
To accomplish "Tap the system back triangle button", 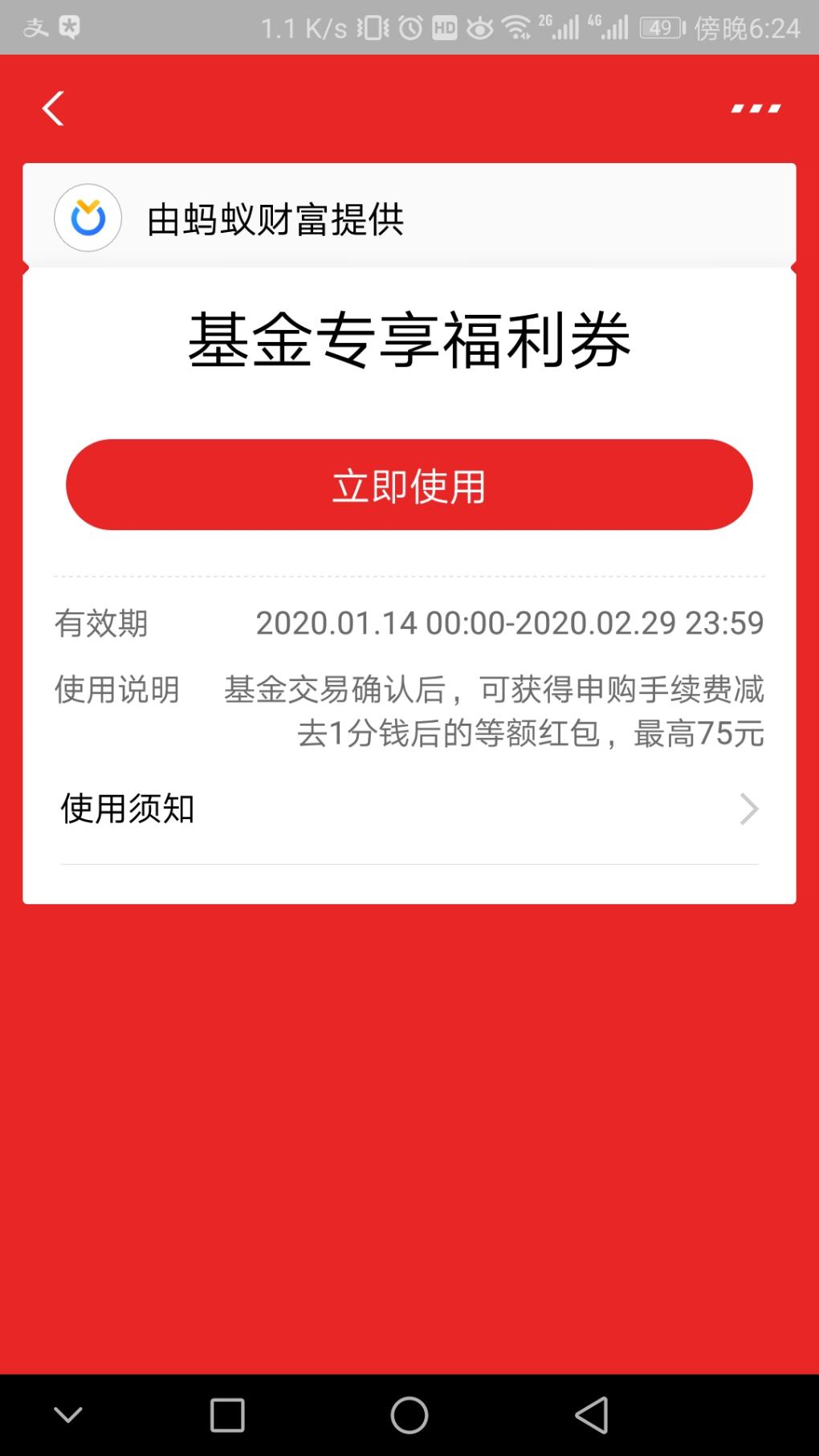I will (592, 1415).
